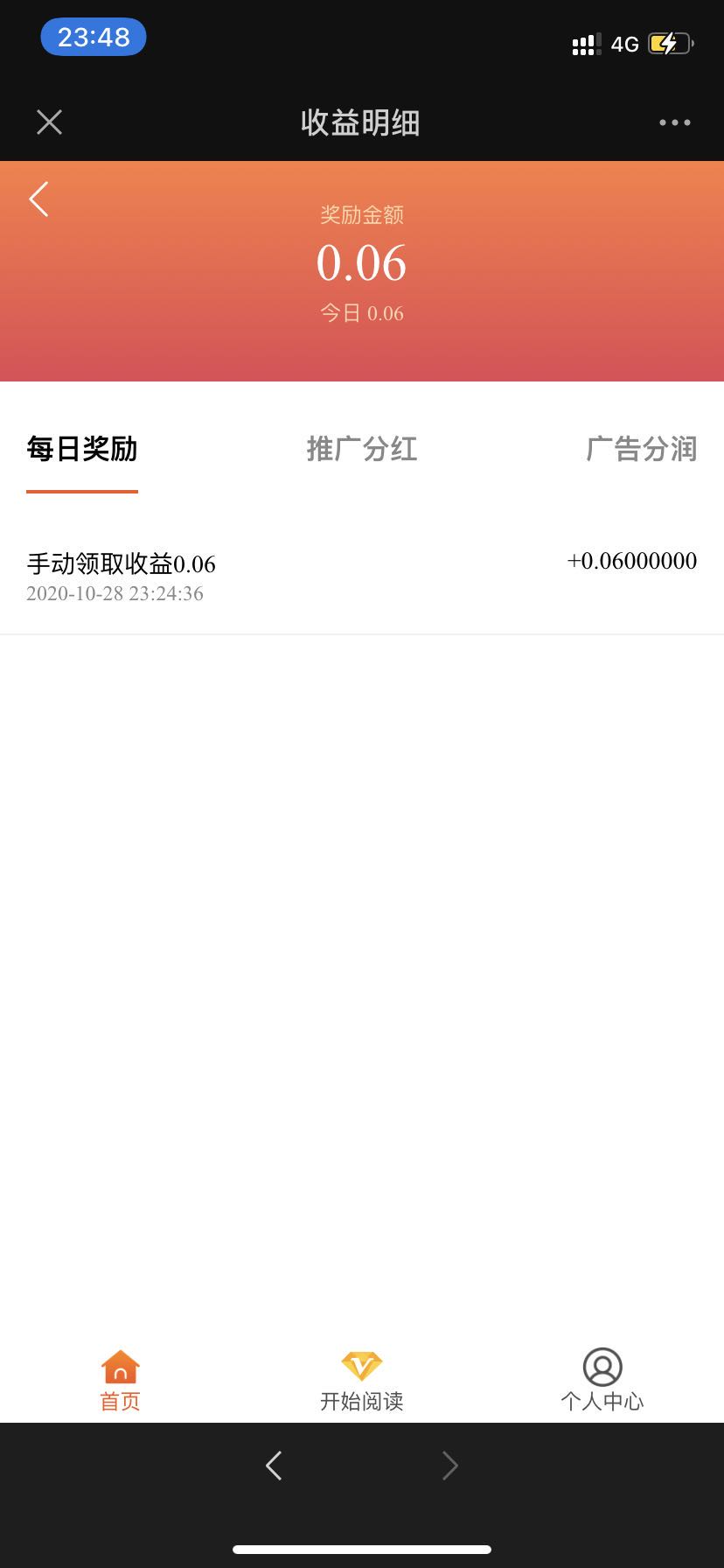The width and height of the screenshot is (724, 1568).
Task: Close the 收益明细 webview page
Action: (x=50, y=122)
